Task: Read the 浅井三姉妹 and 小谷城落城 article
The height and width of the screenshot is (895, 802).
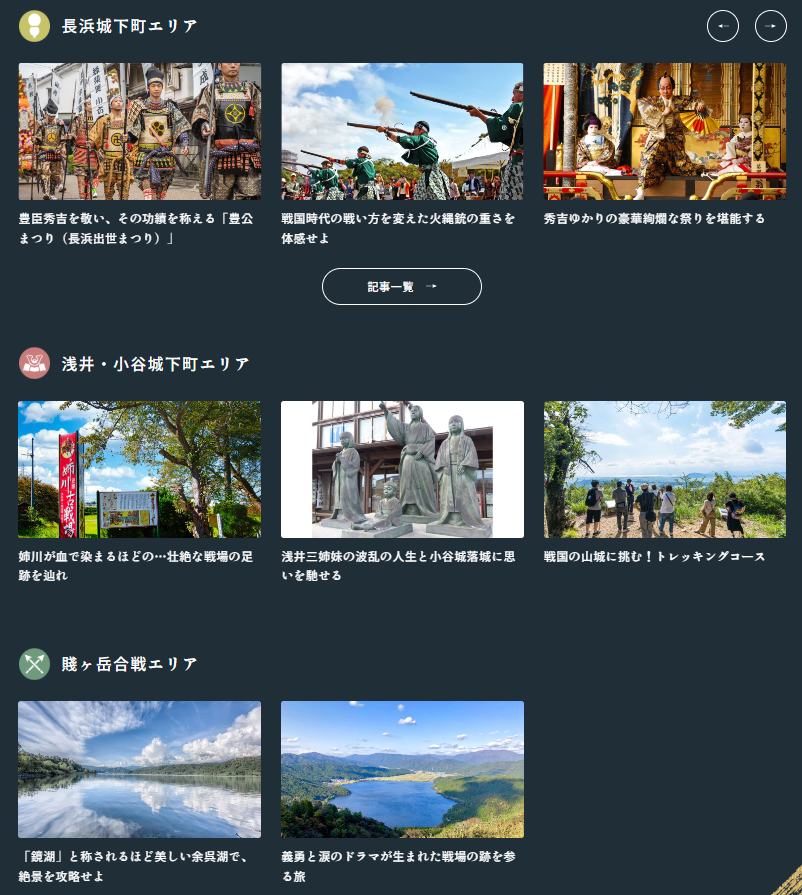Action: 402,470
